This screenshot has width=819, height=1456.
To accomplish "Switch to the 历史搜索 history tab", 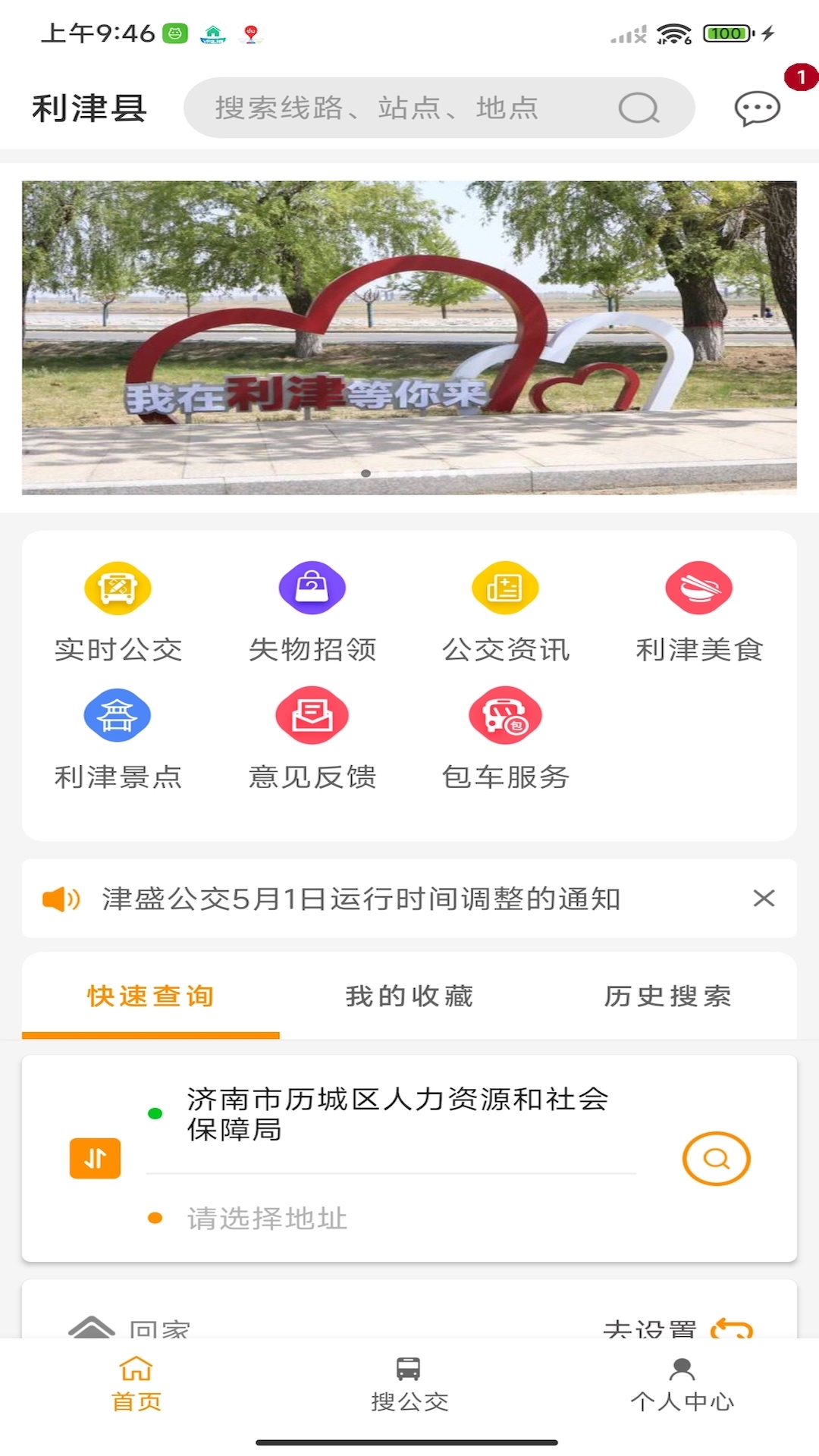I will click(667, 997).
